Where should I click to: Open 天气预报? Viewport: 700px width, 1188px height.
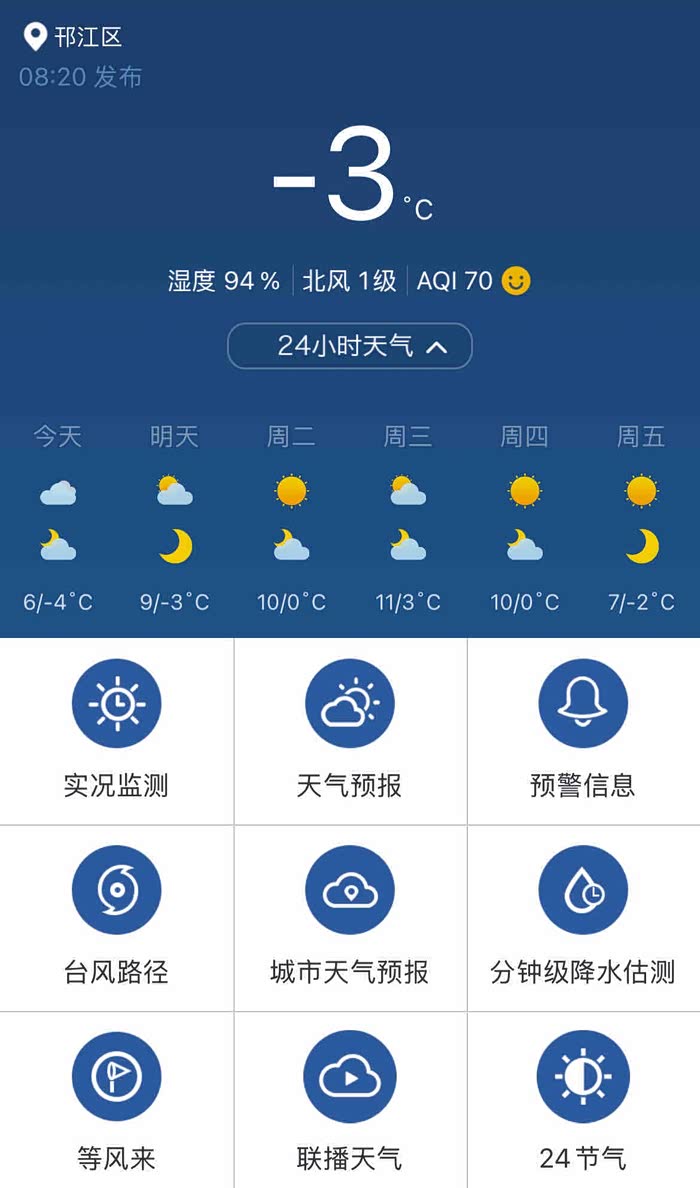coord(350,731)
